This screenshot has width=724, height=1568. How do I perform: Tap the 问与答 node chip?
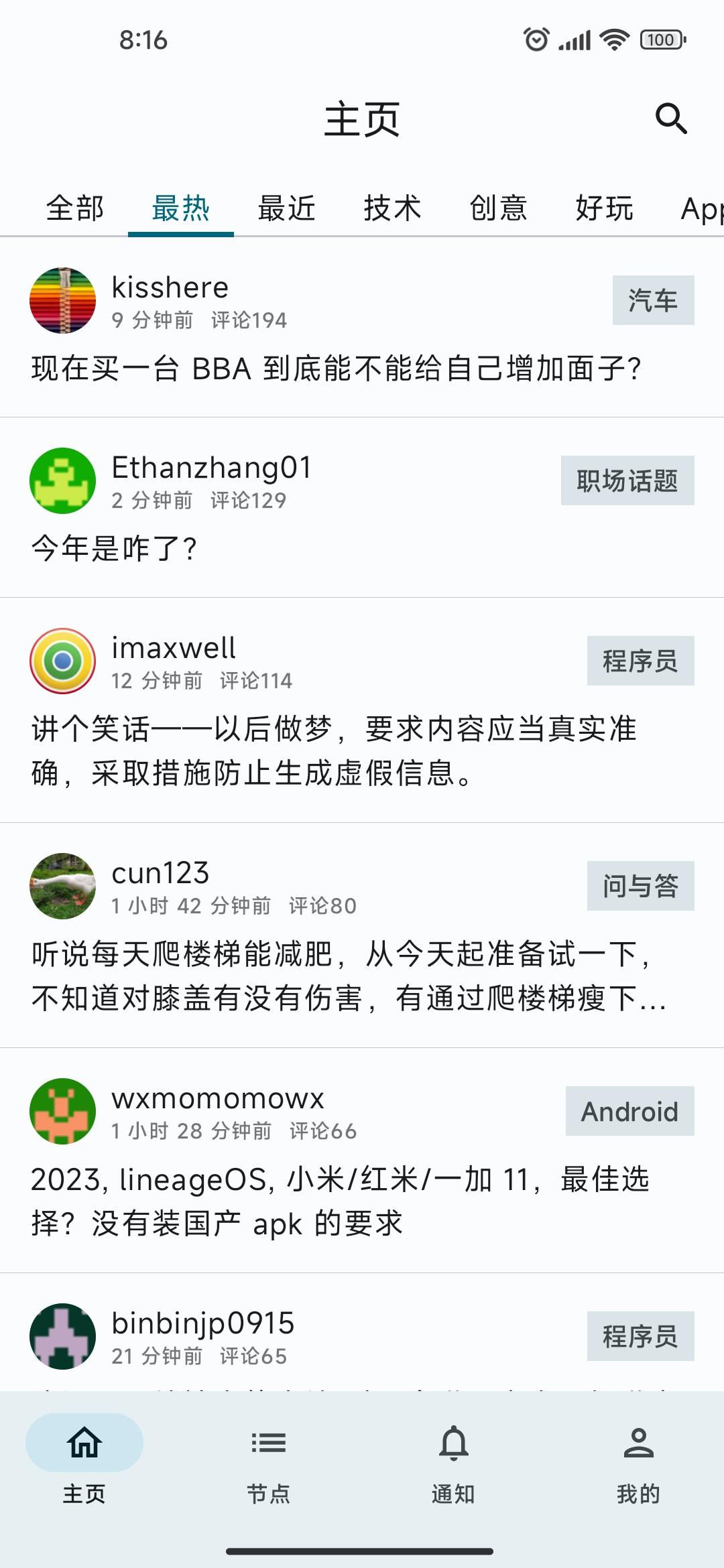click(640, 886)
